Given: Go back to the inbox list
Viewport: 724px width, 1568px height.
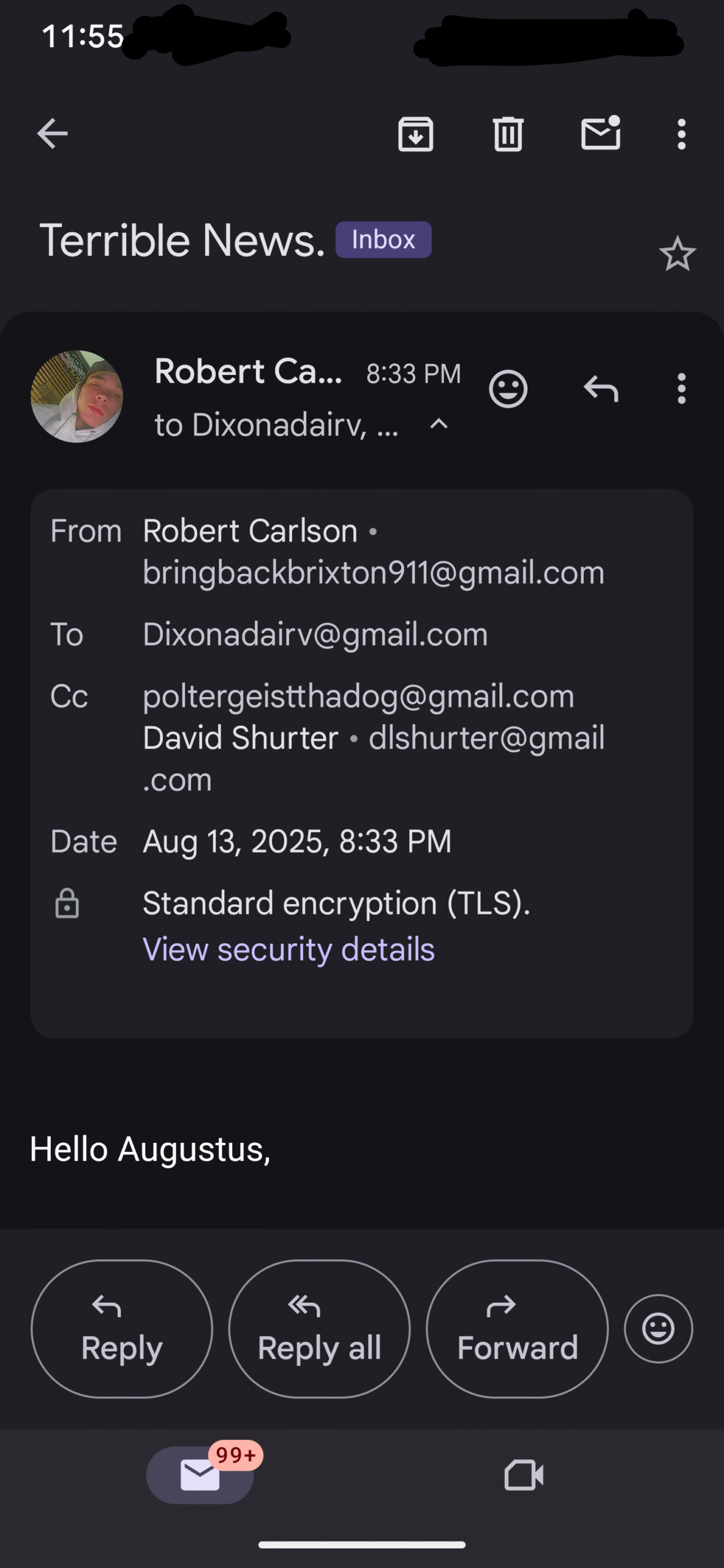Looking at the screenshot, I should (52, 134).
